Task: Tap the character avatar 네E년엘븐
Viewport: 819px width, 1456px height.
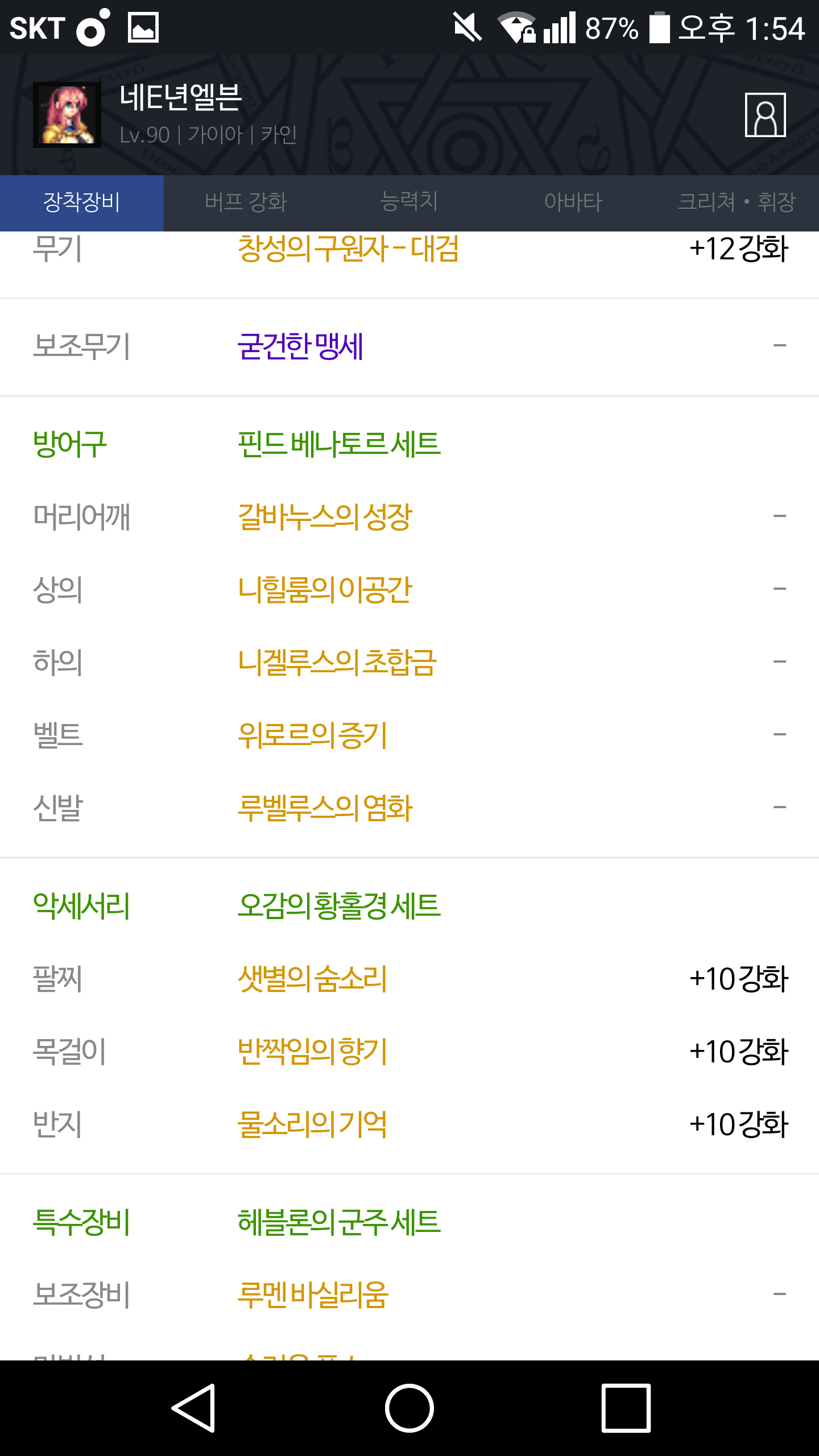Action: pyautogui.click(x=67, y=115)
